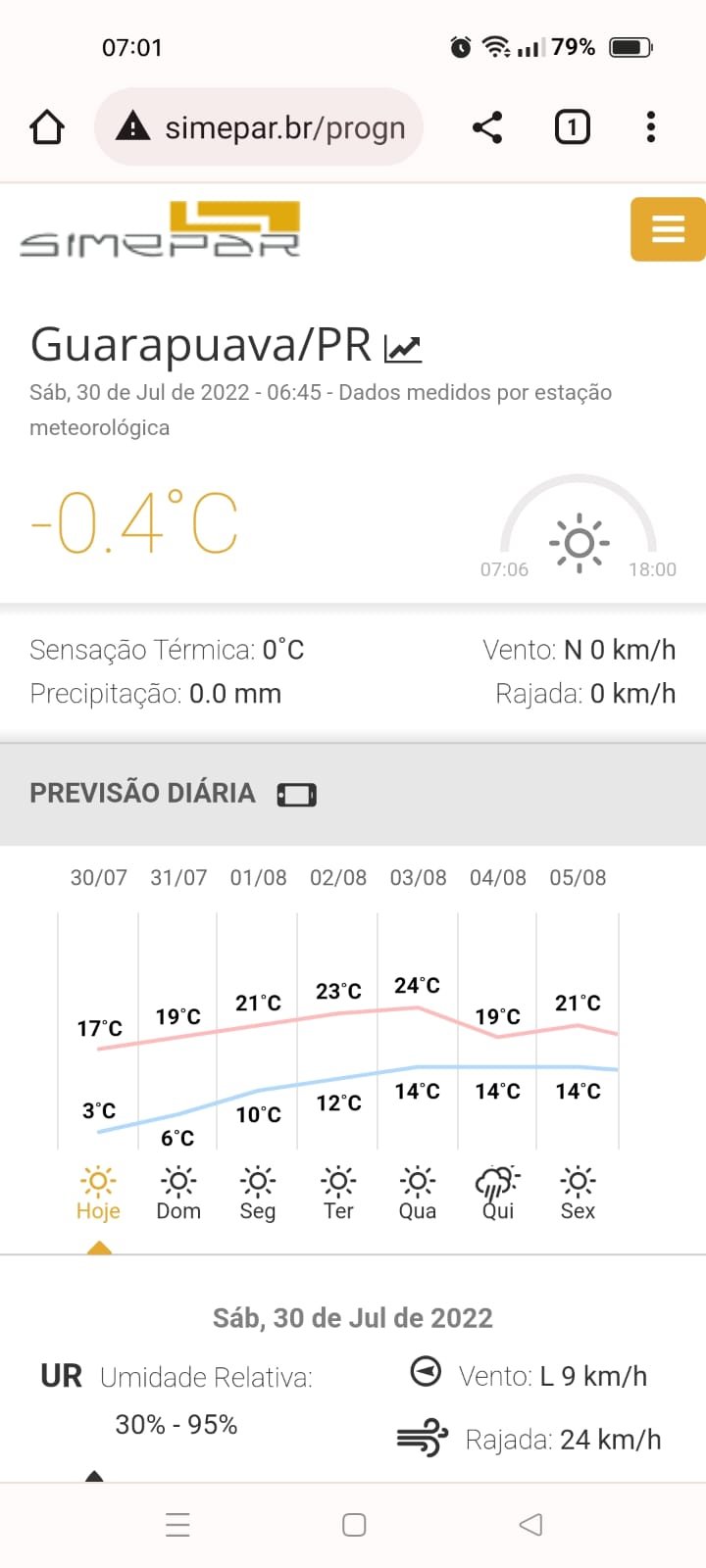
Task: Go back with the system back button
Action: click(x=530, y=1525)
